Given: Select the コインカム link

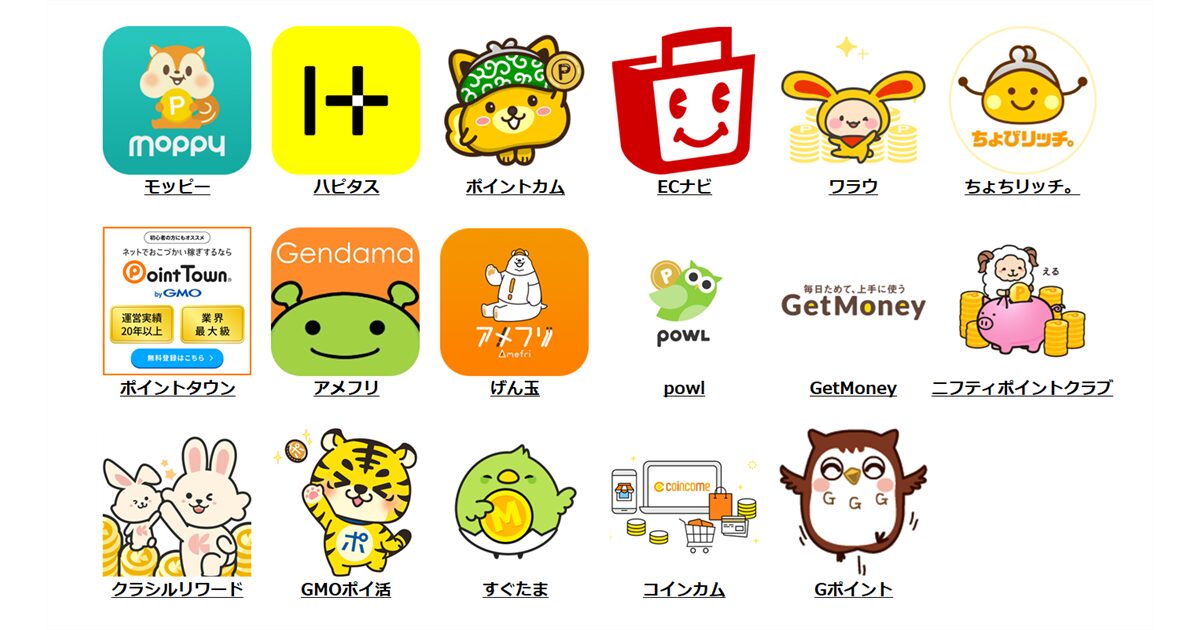Looking at the screenshot, I should click(684, 589).
